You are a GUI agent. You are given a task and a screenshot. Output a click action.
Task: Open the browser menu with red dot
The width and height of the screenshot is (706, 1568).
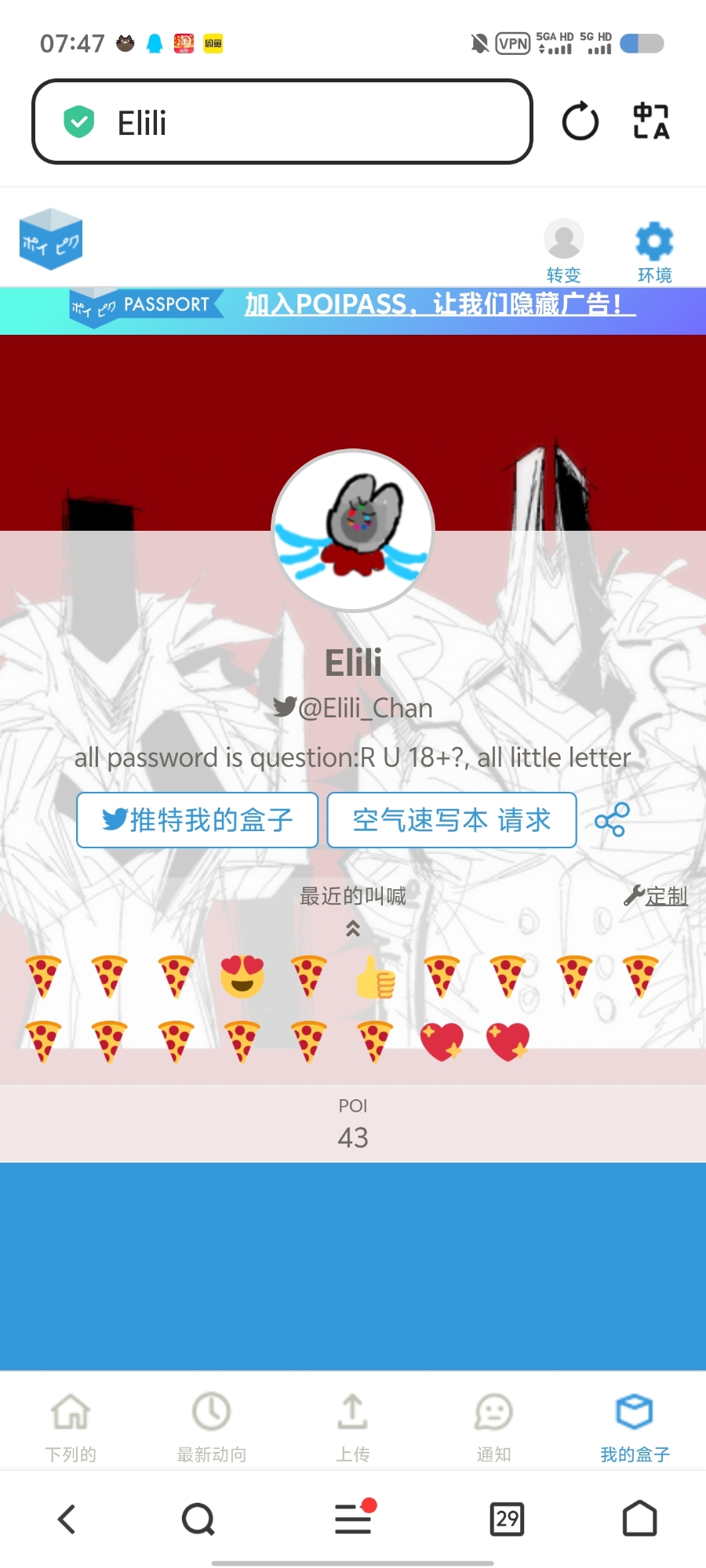pyautogui.click(x=353, y=1519)
